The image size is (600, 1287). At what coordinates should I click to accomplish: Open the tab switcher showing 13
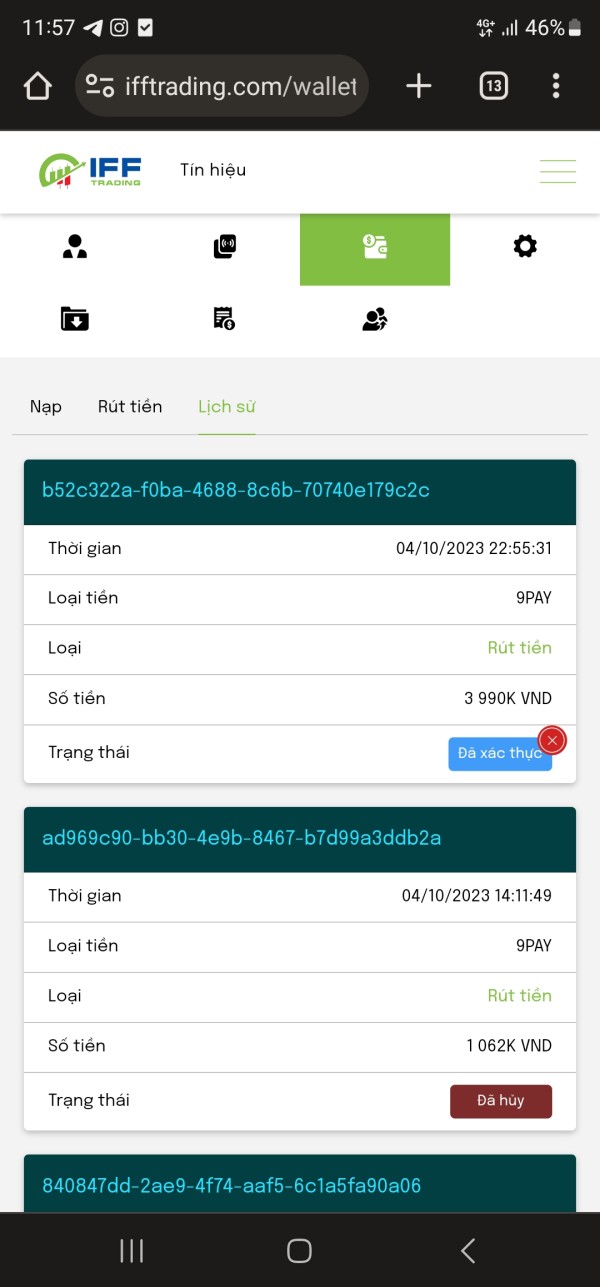[493, 86]
